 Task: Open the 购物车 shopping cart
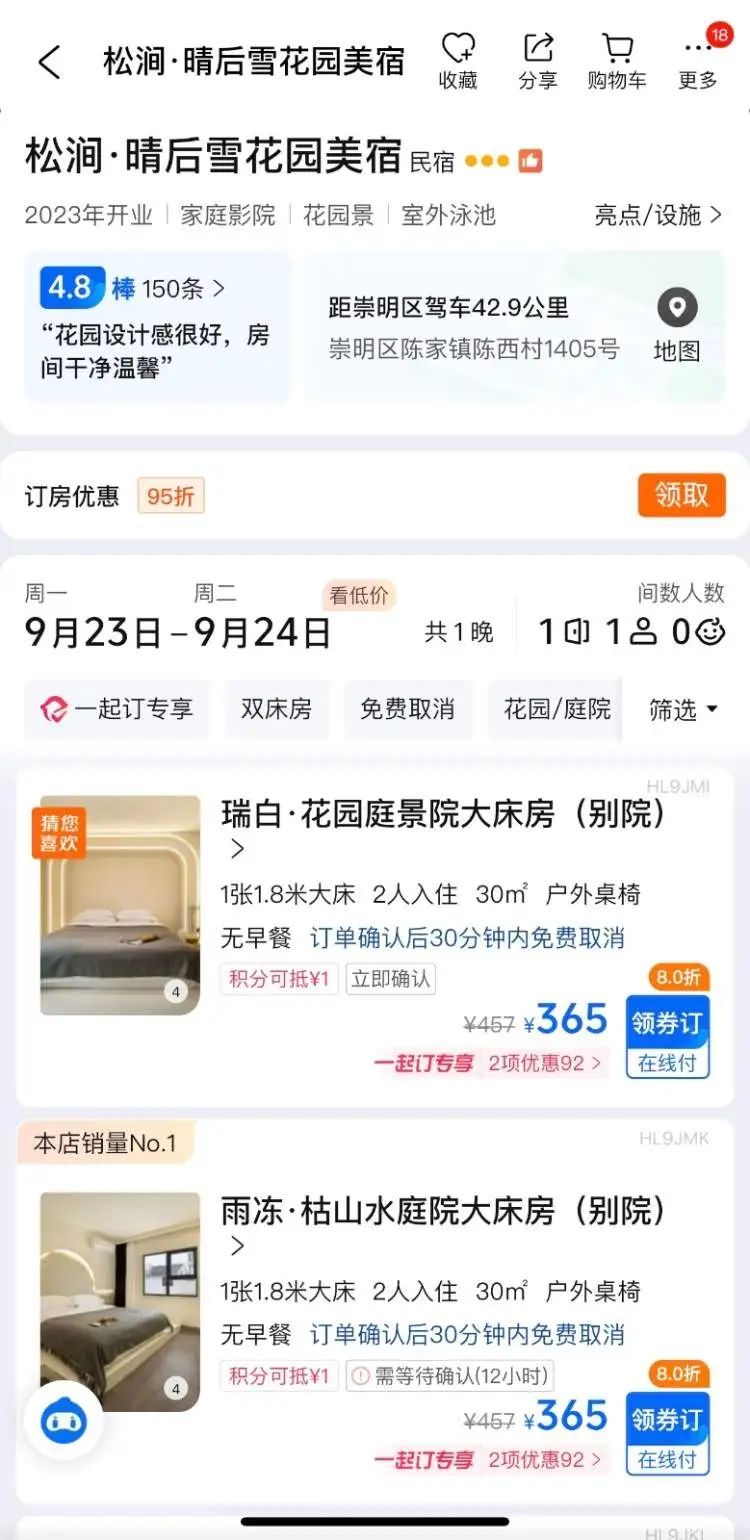tap(617, 61)
